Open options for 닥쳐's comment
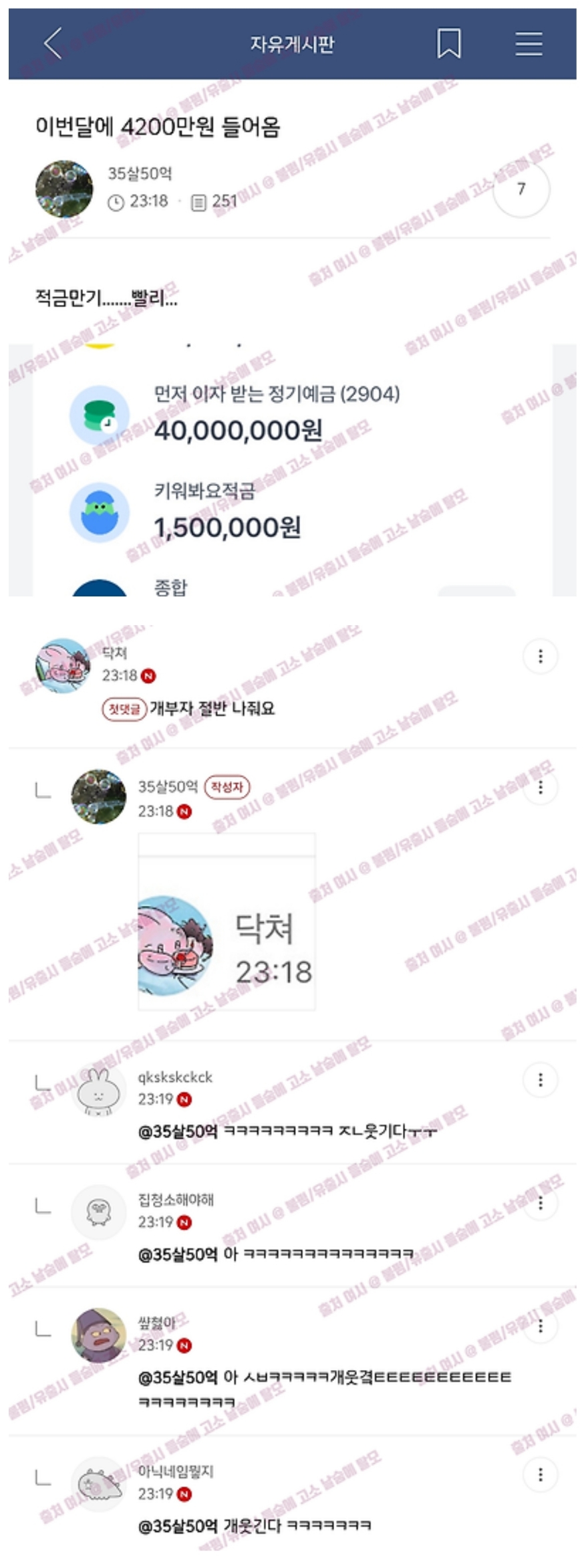This screenshot has width=584, height=1568. 540,657
